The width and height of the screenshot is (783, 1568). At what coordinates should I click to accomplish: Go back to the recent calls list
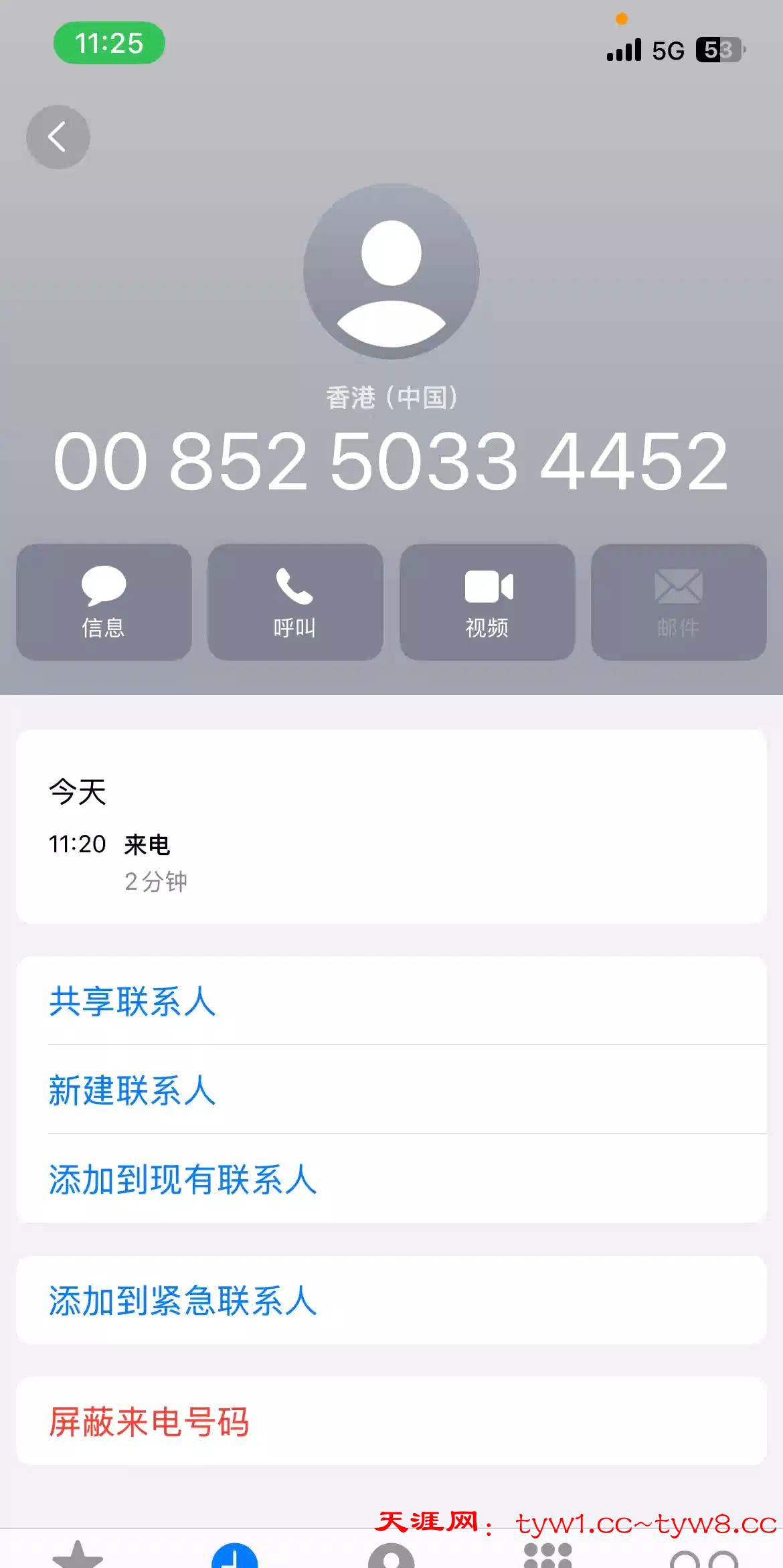click(x=58, y=137)
